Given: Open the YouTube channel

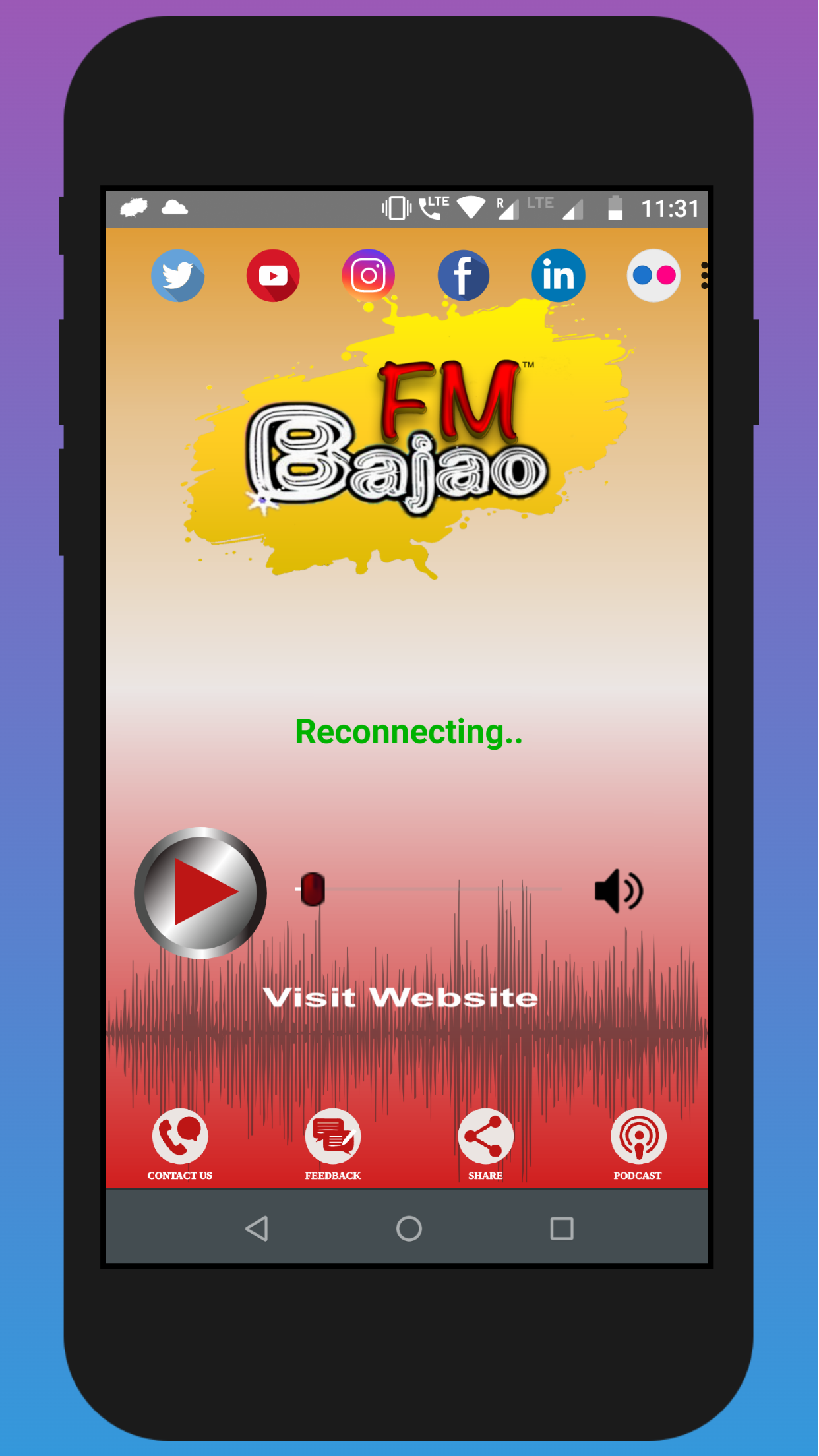Looking at the screenshot, I should coord(273,276).
